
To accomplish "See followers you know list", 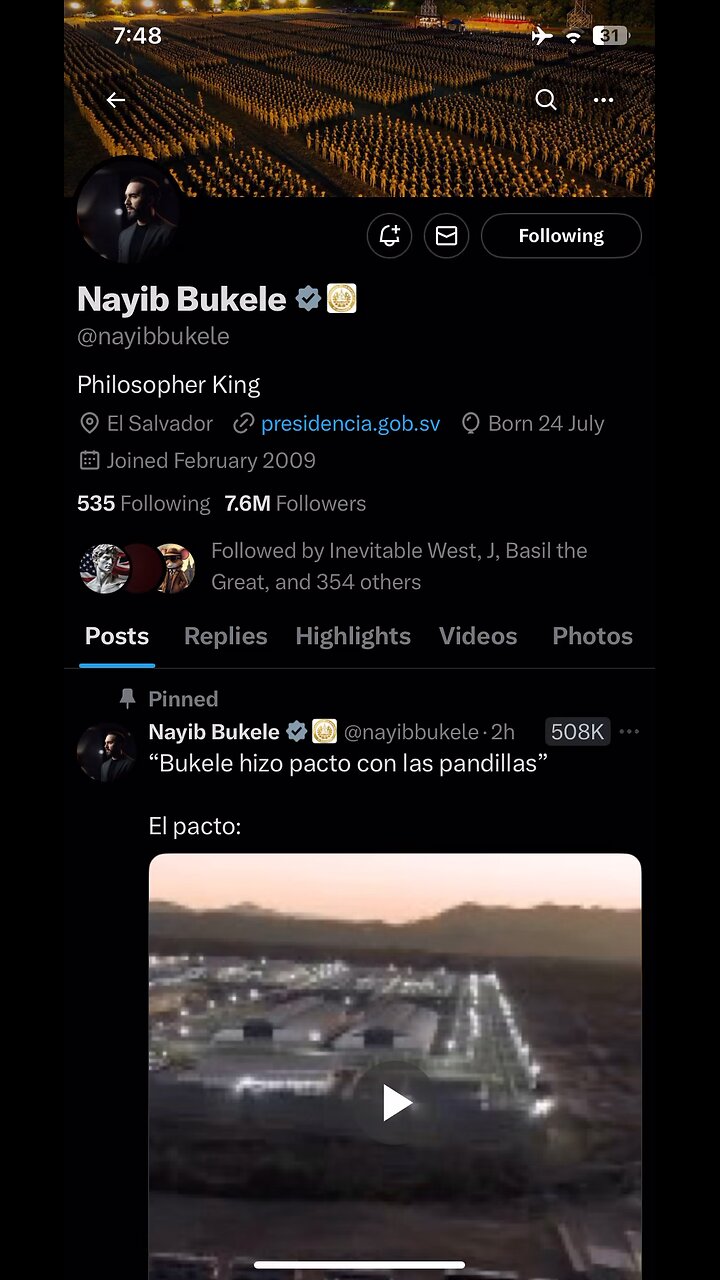I will point(398,566).
